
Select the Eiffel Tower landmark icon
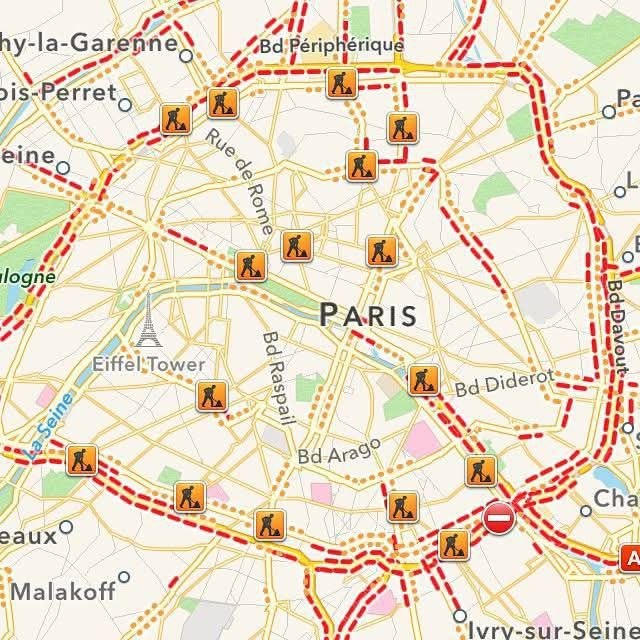(149, 321)
